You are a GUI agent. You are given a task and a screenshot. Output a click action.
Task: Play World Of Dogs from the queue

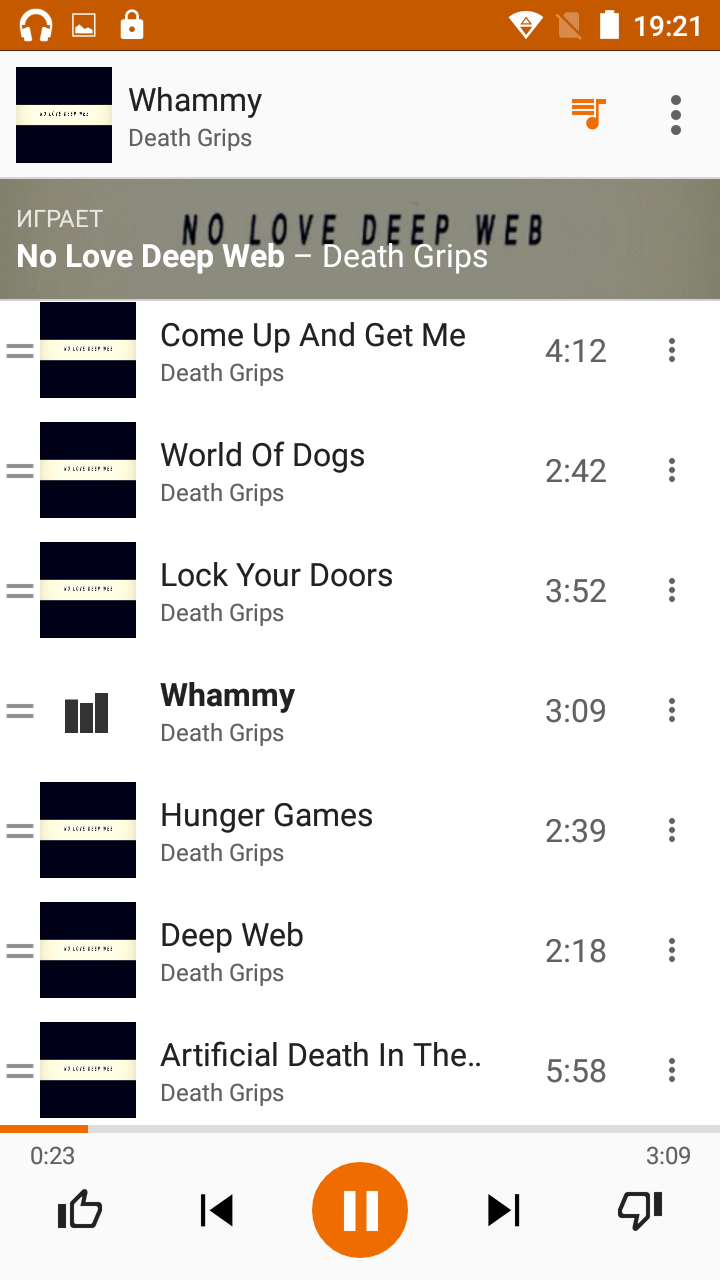tap(262, 471)
